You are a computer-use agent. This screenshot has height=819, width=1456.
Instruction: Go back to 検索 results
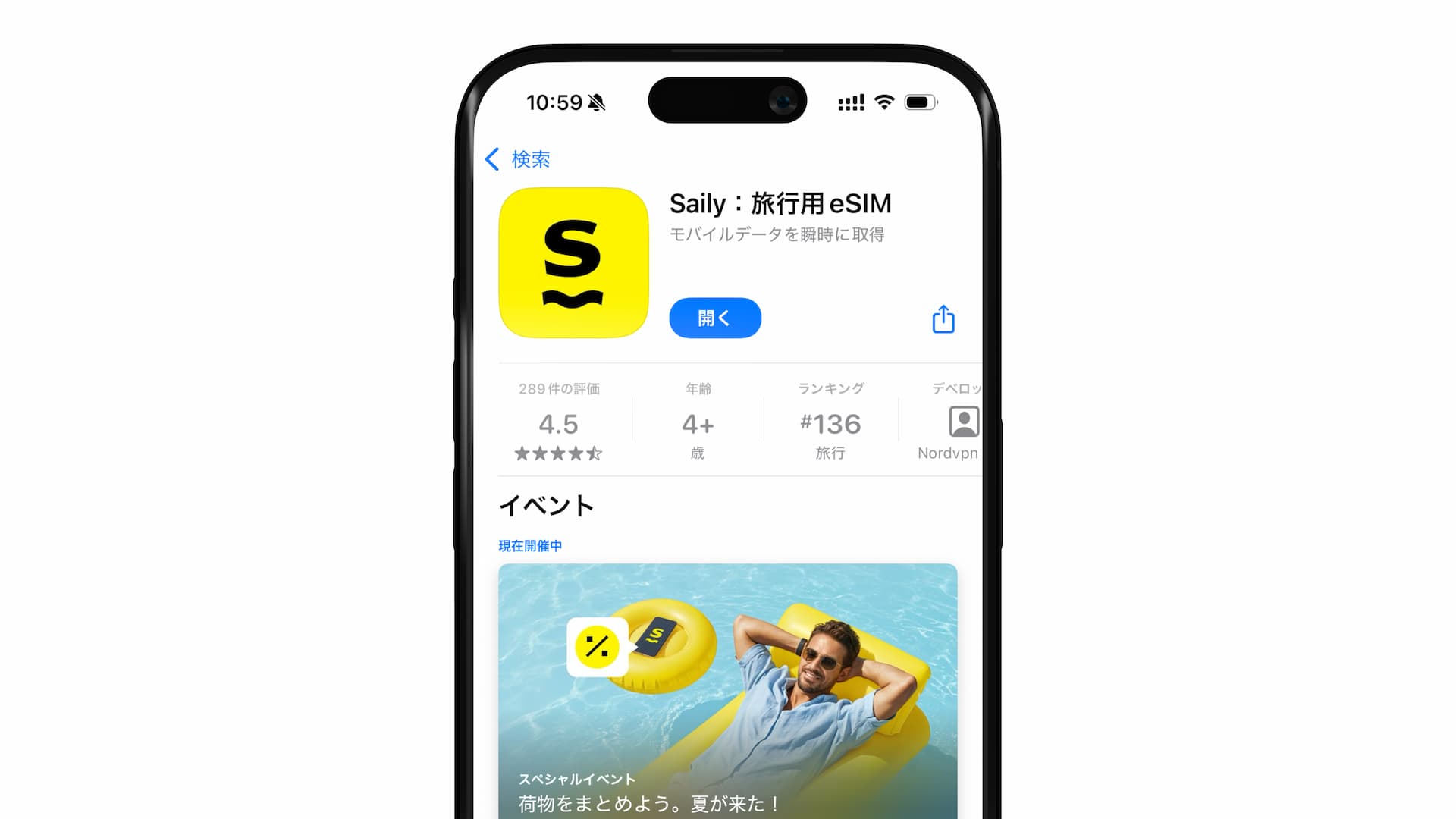point(518,159)
